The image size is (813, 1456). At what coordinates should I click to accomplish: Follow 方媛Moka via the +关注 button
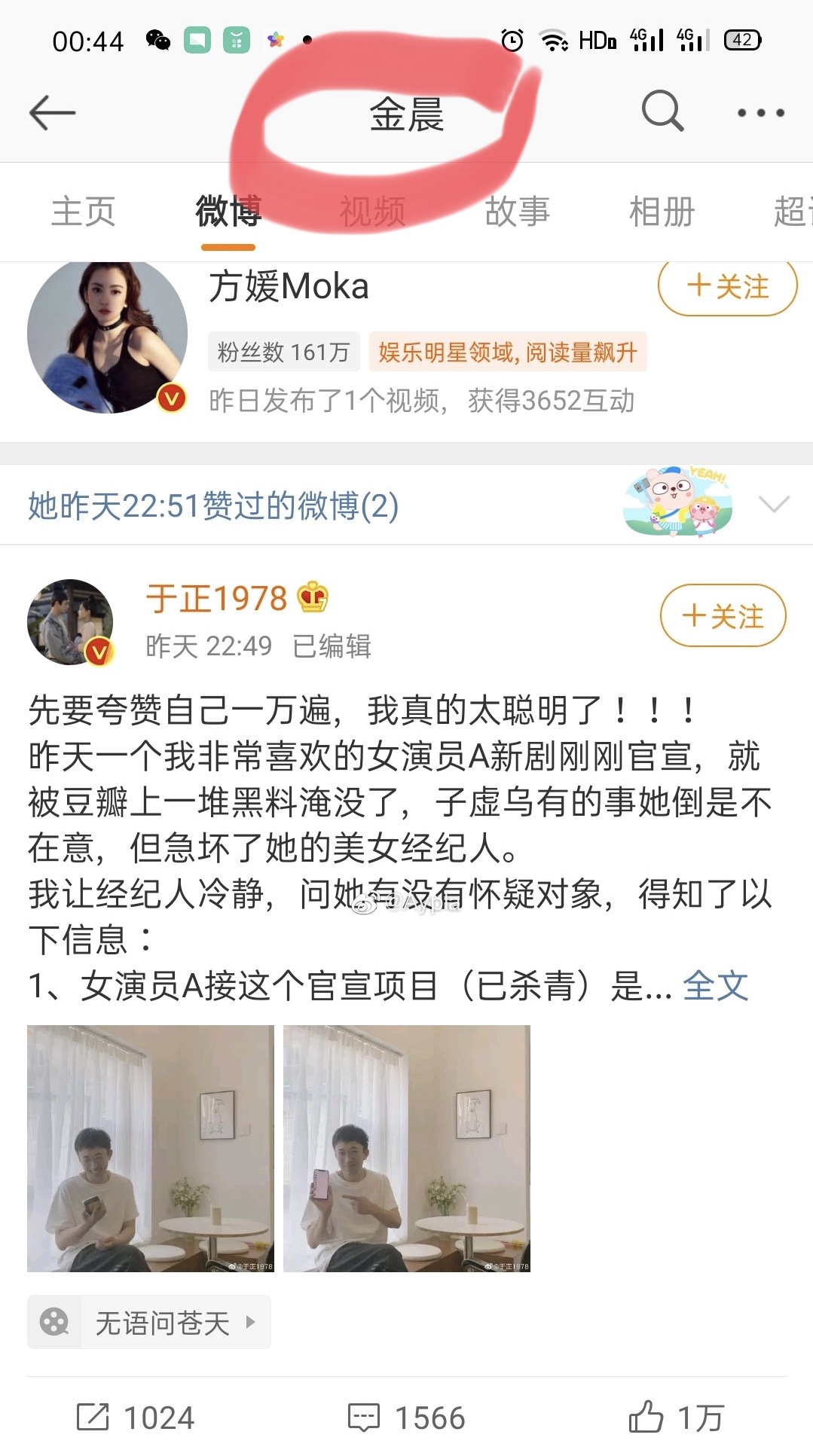point(726,286)
